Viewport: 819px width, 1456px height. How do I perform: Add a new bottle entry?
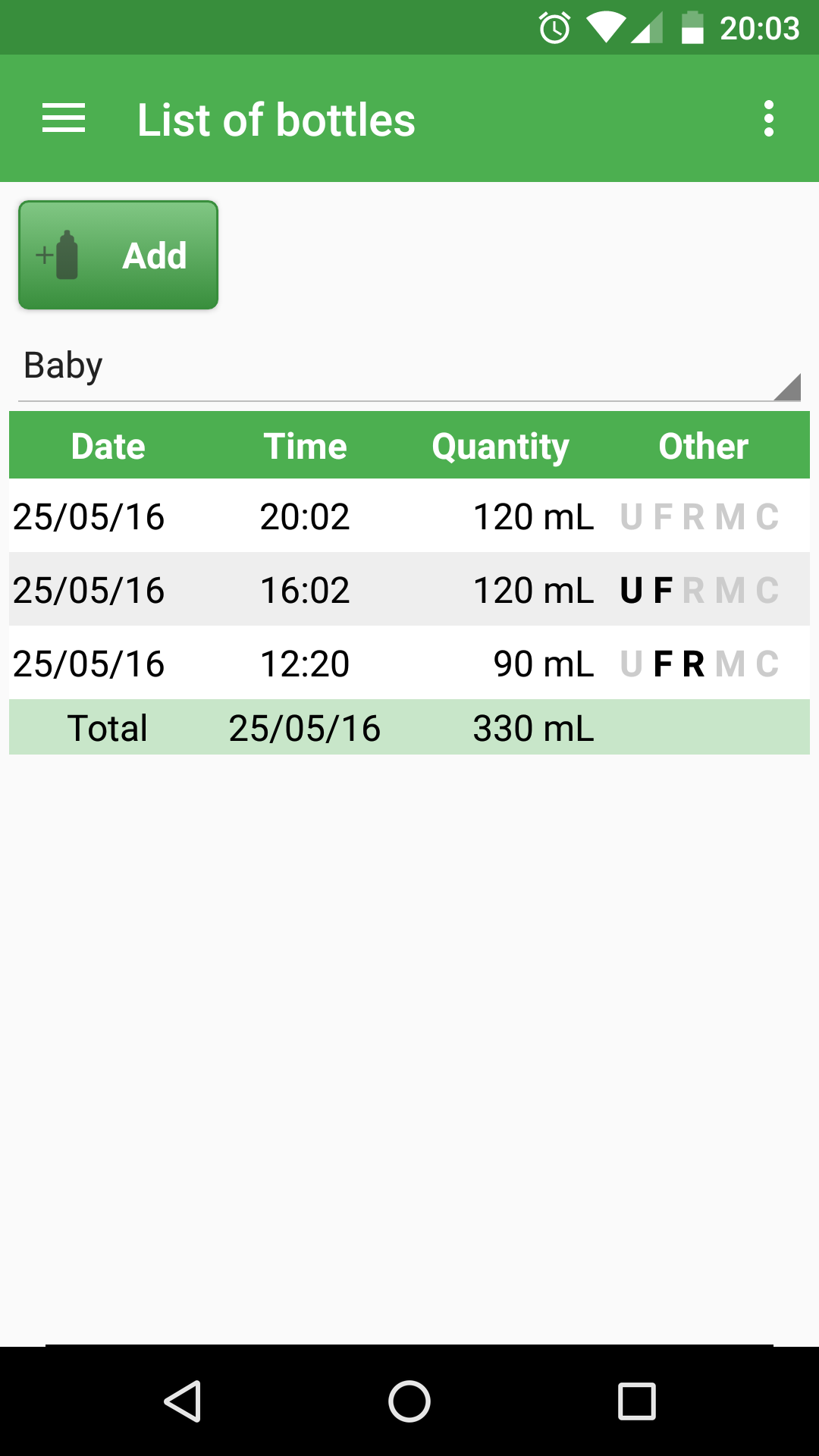click(x=118, y=256)
